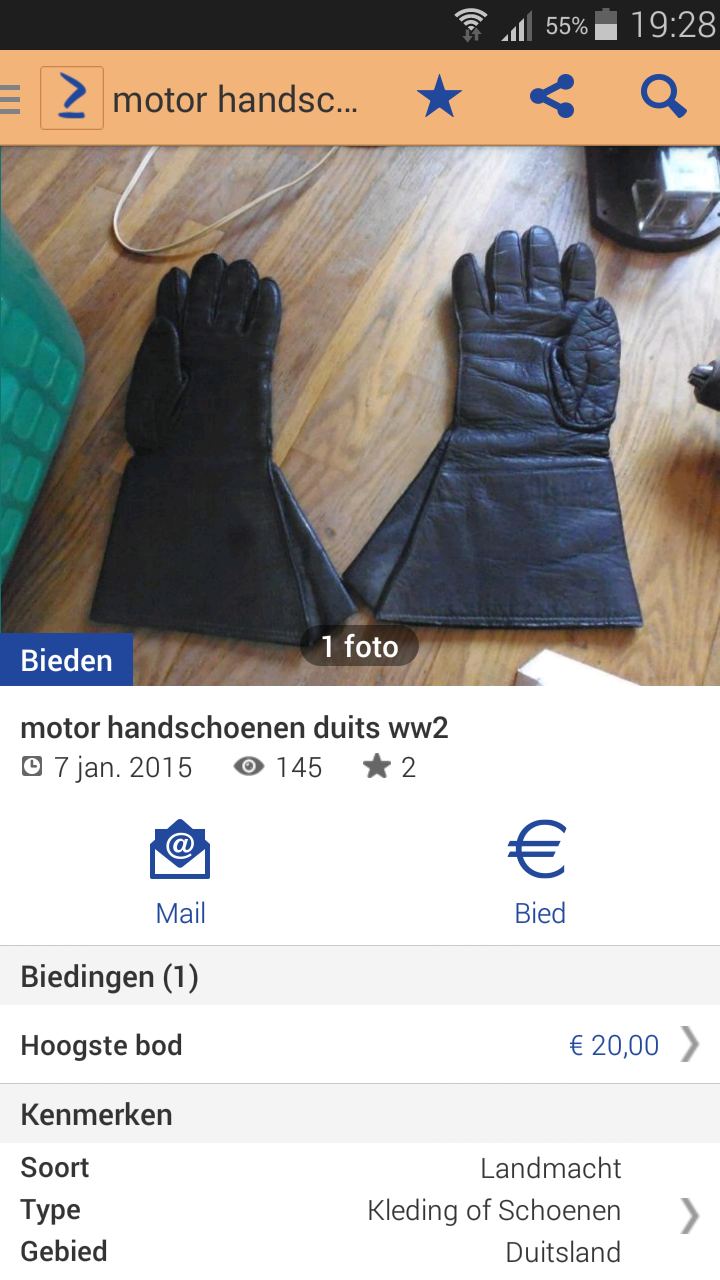Viewport: 720px width, 1280px height.
Task: Share this glove listing
Action: point(551,98)
